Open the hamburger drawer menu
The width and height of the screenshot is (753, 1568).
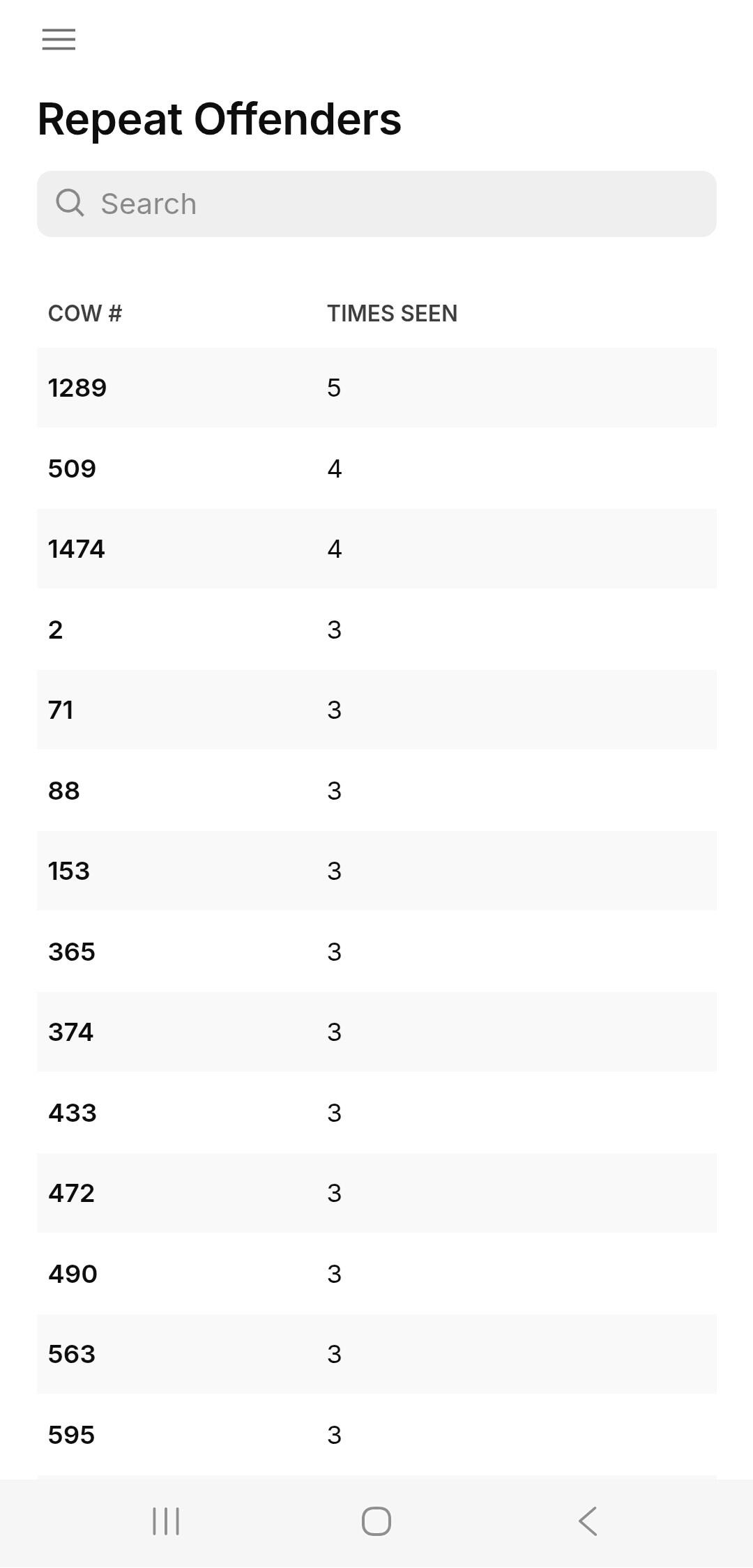click(59, 40)
